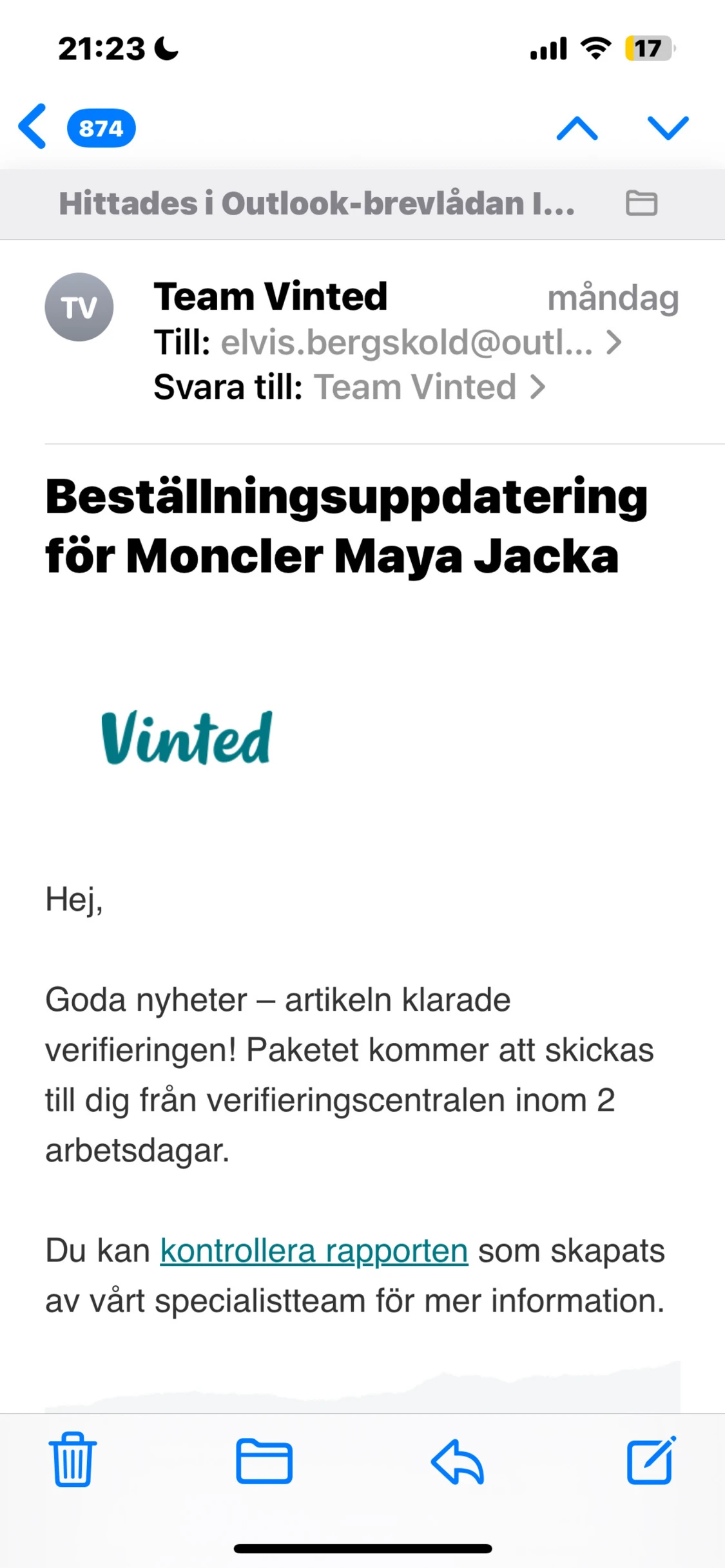Go to the previous email with up arrow
725x1568 pixels.
[577, 128]
